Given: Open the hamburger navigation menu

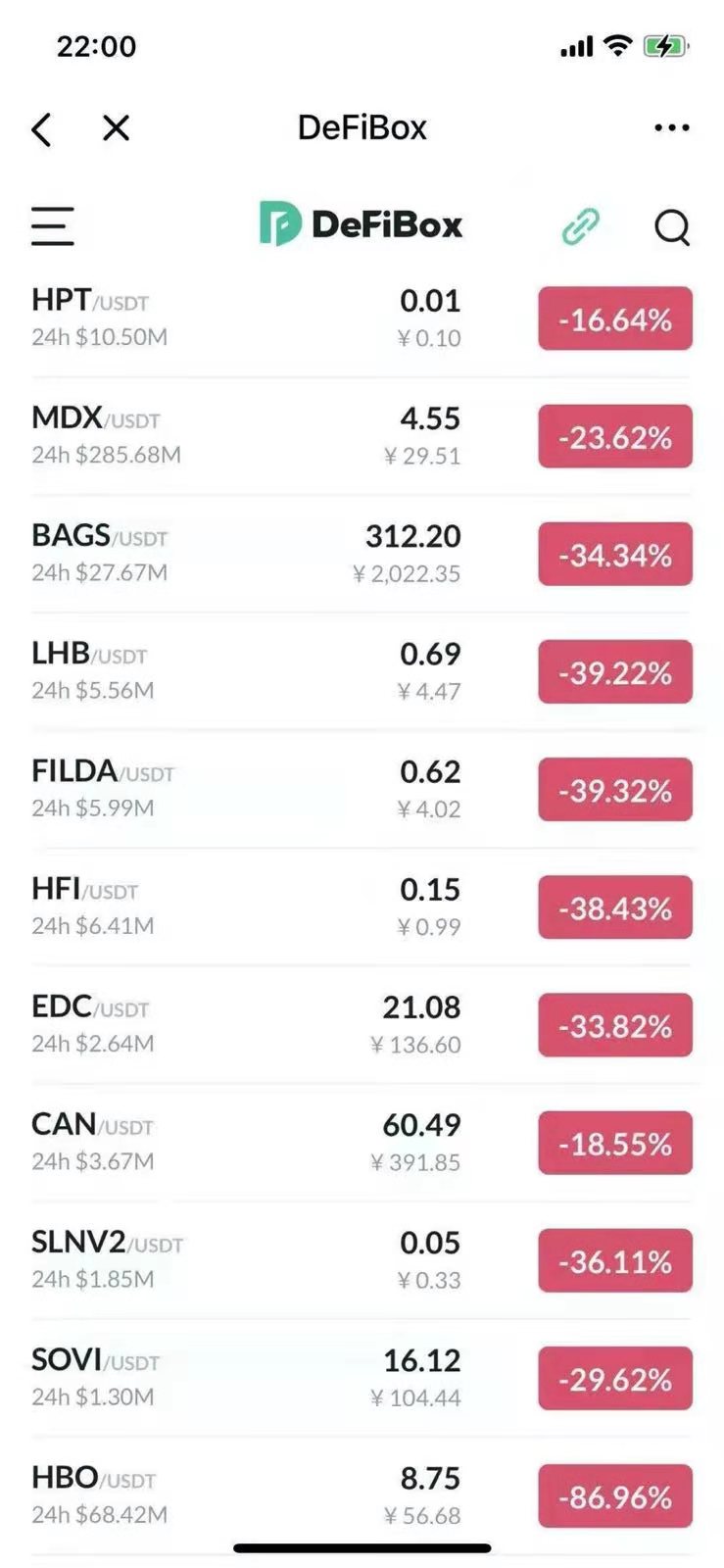Looking at the screenshot, I should click(53, 225).
